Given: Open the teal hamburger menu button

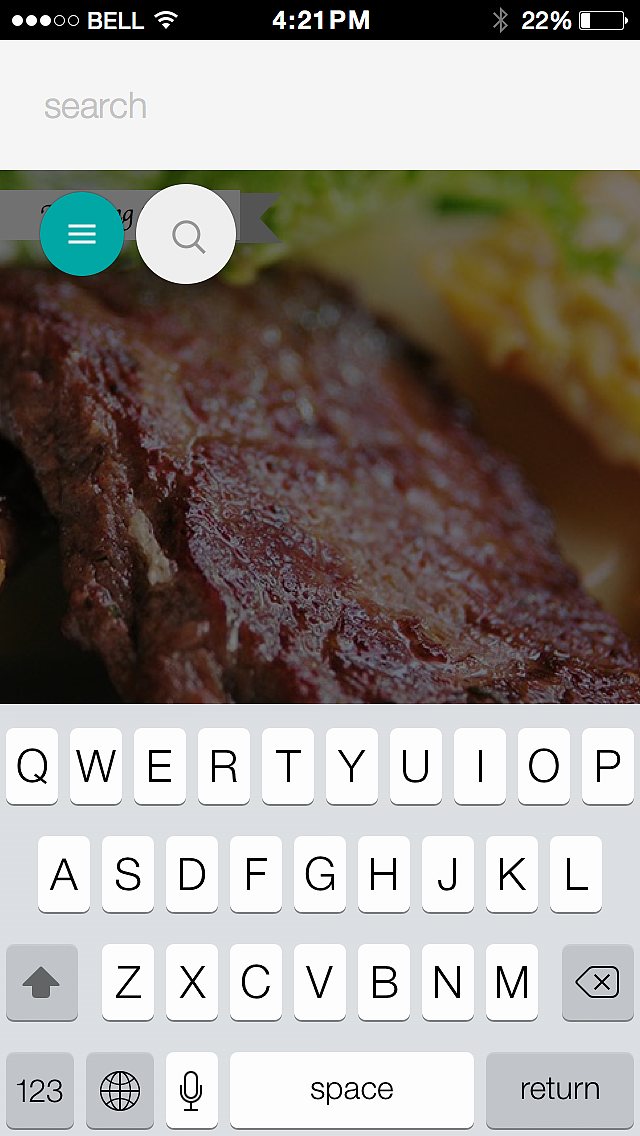Looking at the screenshot, I should pos(82,234).
